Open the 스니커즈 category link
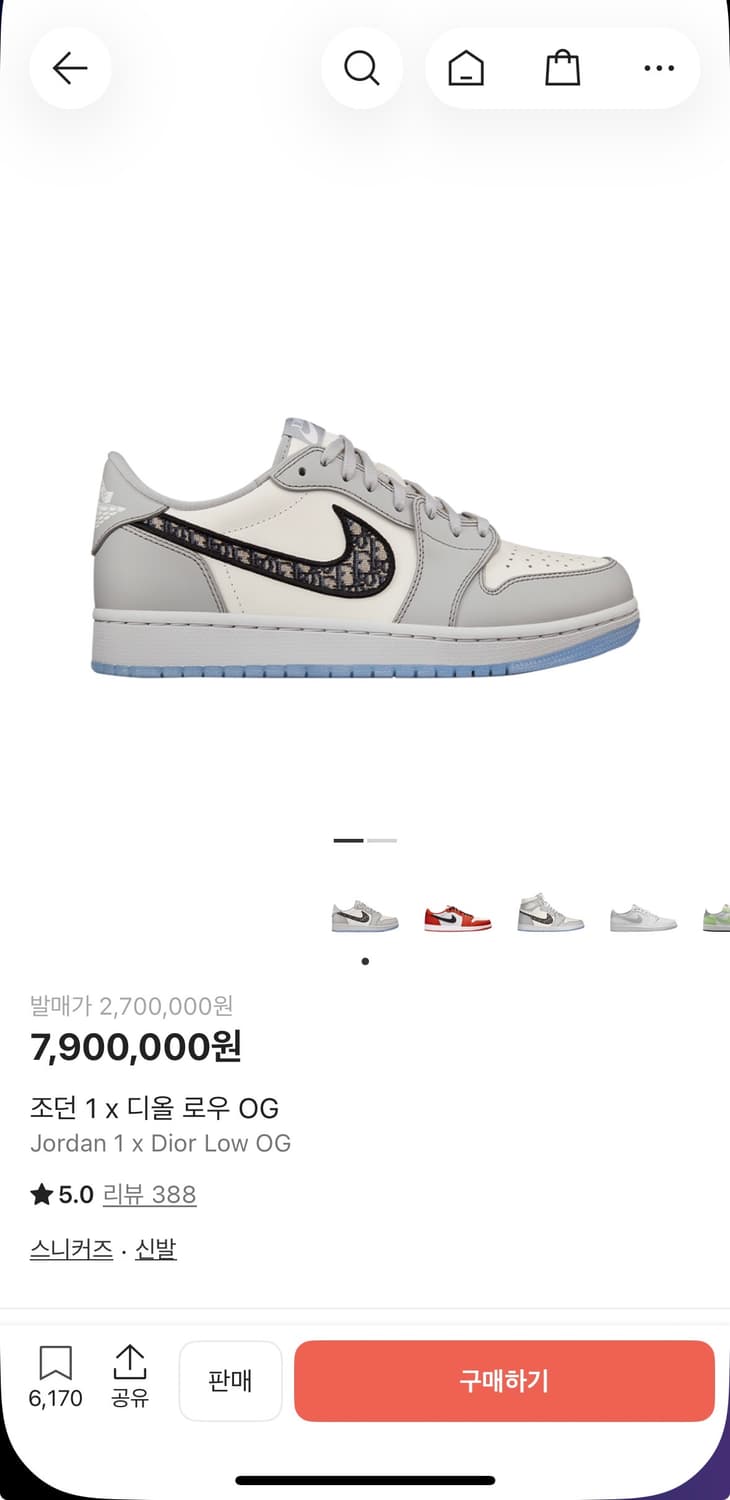The height and width of the screenshot is (1500, 730). [x=70, y=1248]
